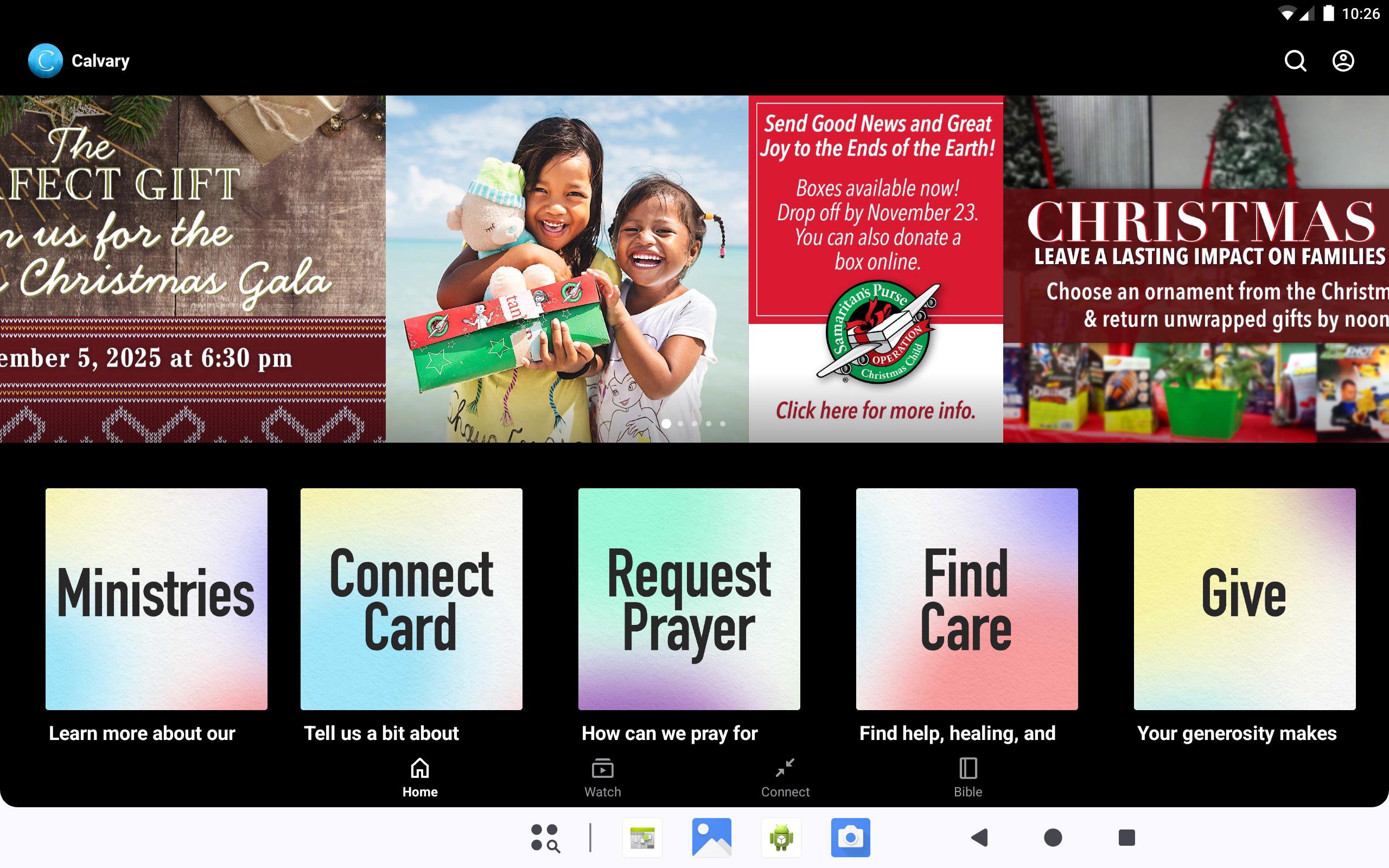Open the Ministries card

(x=156, y=599)
